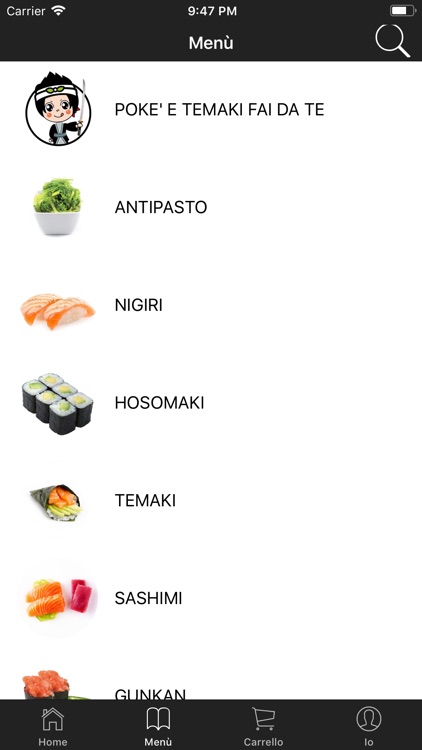The image size is (422, 750).
Task: View the Hosomaki category
Action: (x=211, y=403)
